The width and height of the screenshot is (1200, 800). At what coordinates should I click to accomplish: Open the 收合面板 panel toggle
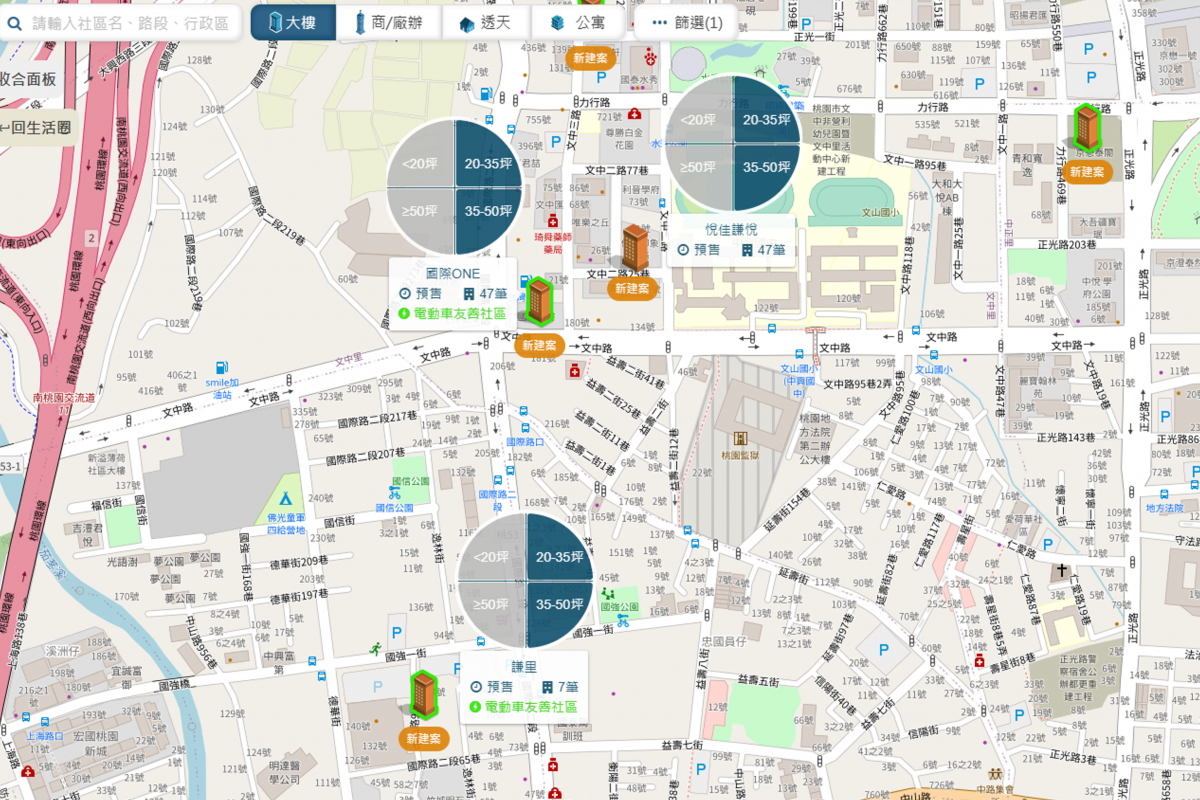point(28,79)
